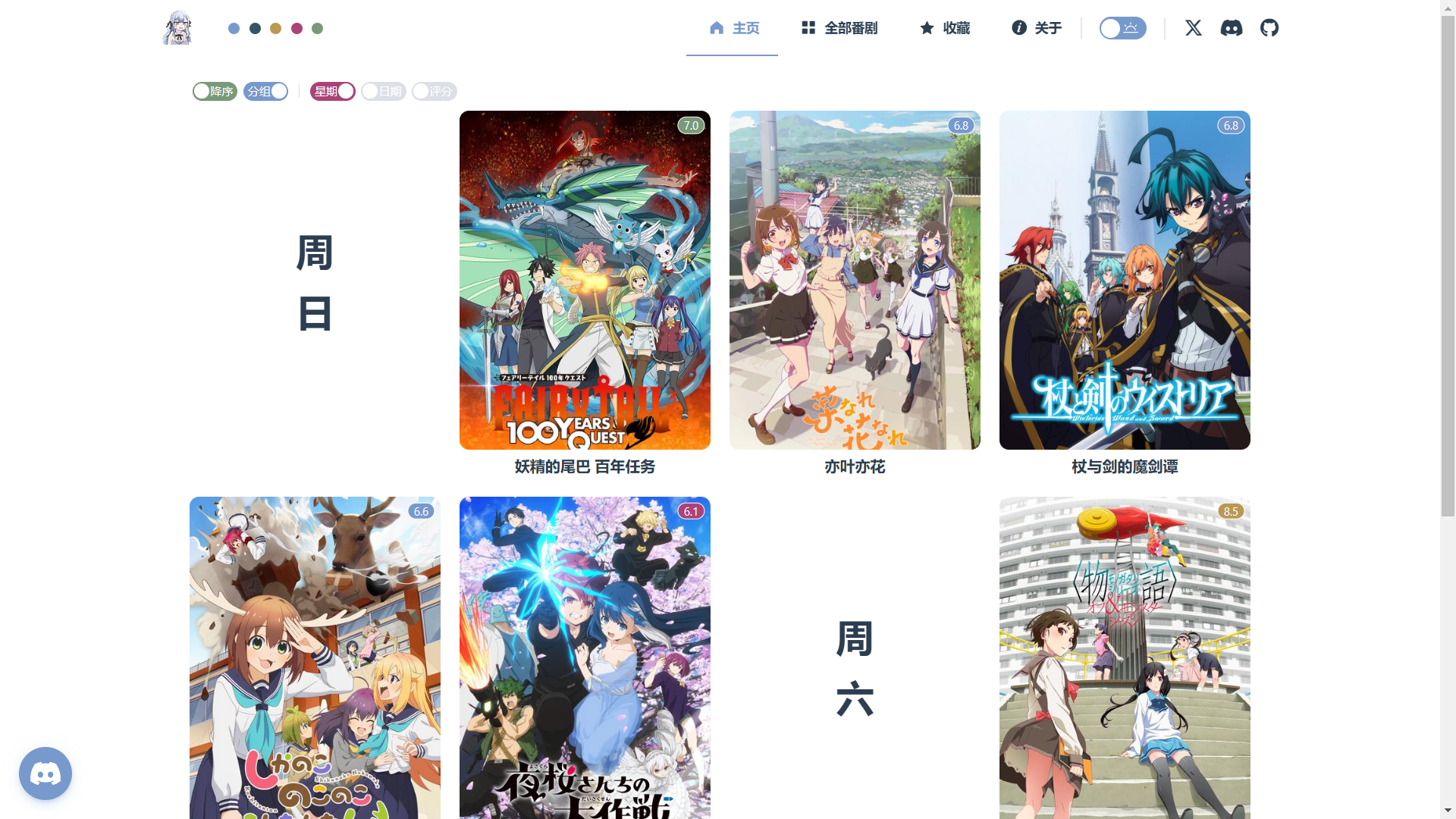Open the Discord icon in header

(1232, 28)
